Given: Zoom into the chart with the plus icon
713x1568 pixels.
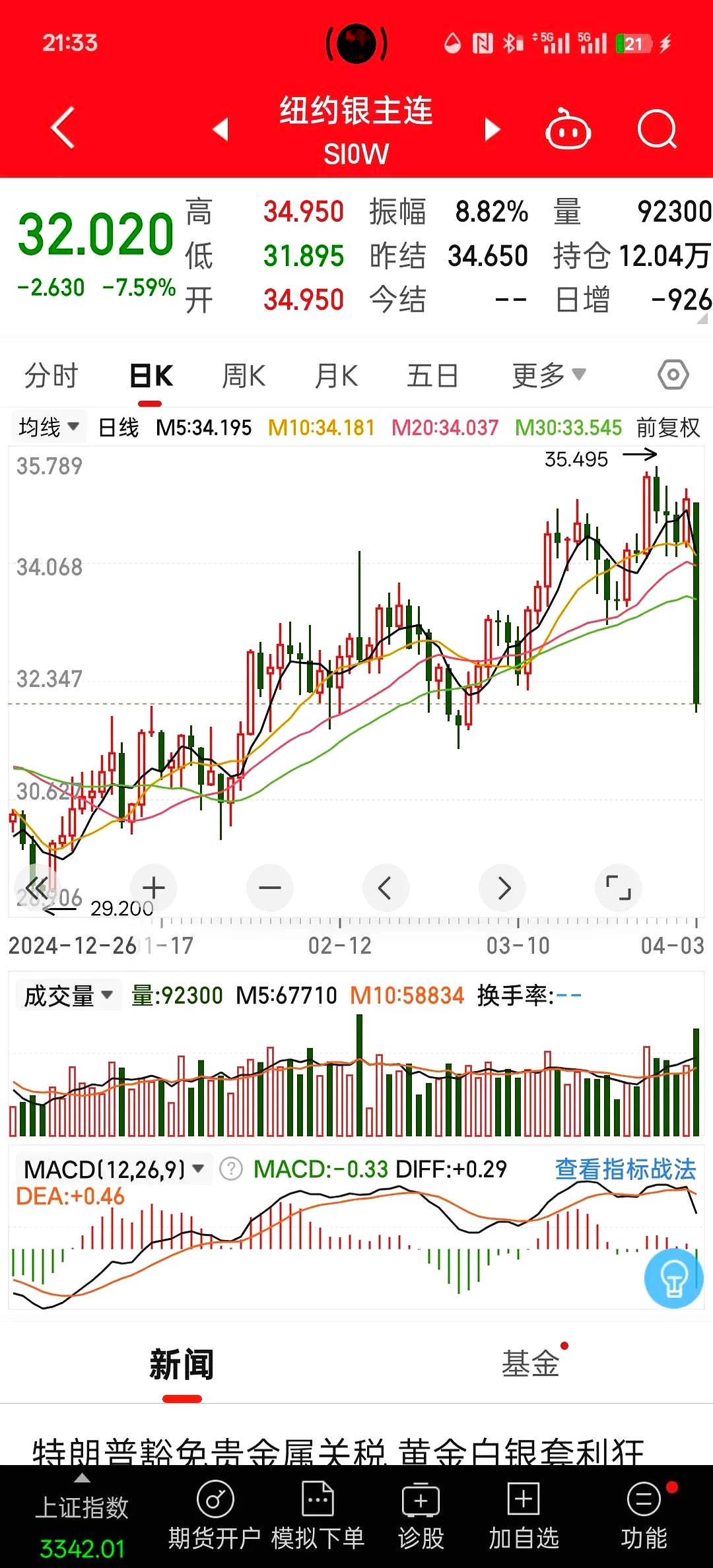Looking at the screenshot, I should click(x=153, y=888).
